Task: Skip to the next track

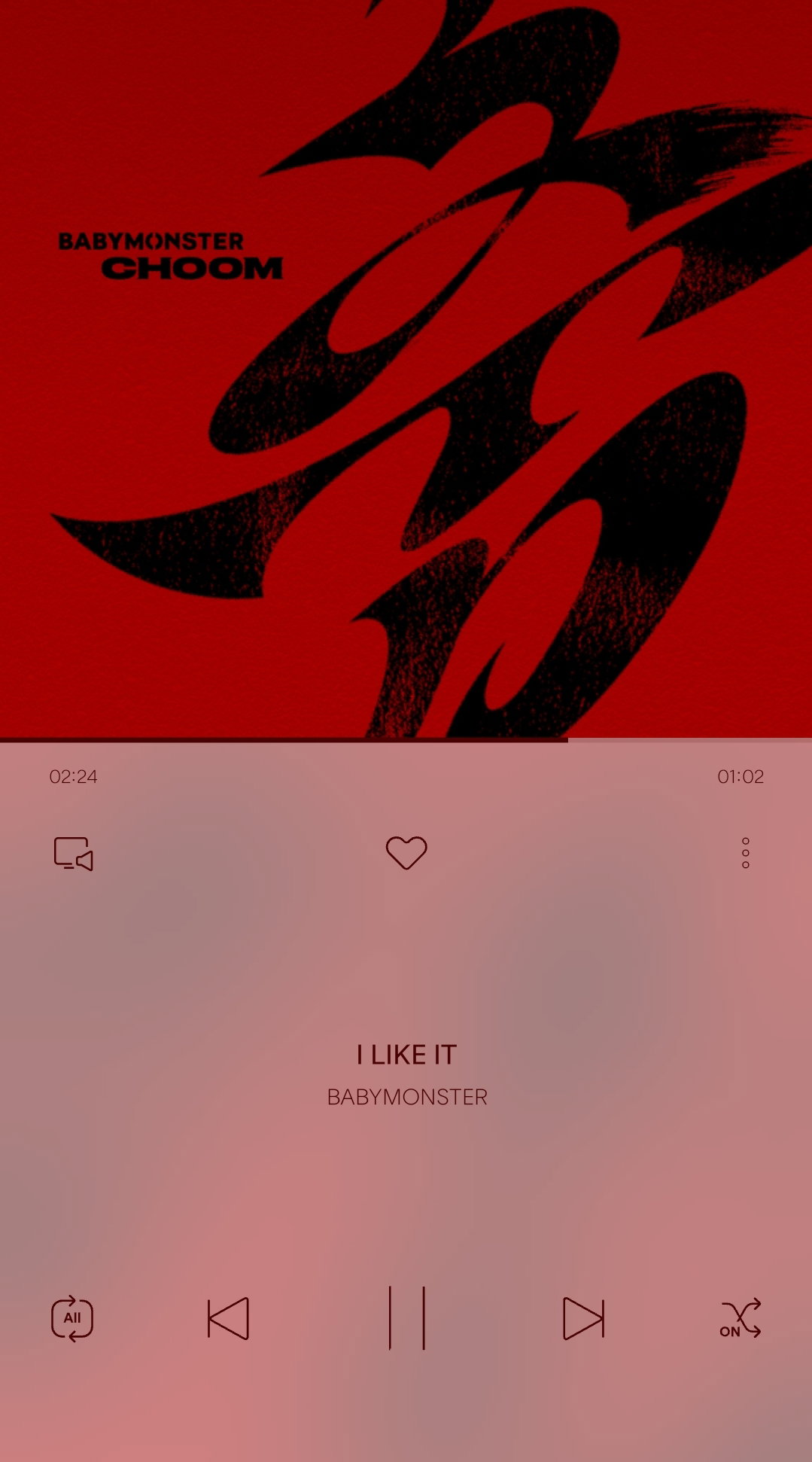Action: pos(584,1318)
